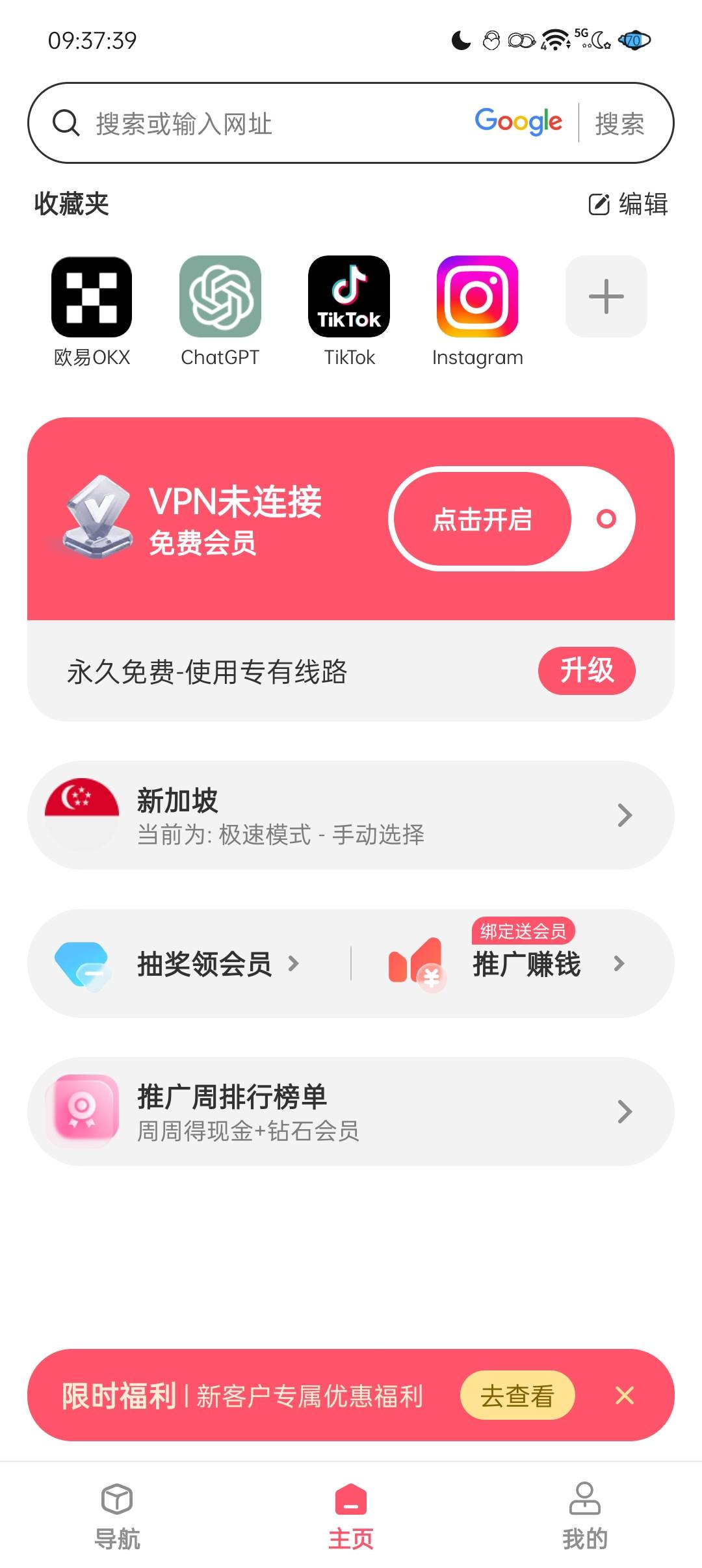Select the 主页 tab
Screen dimensions: 702x1568
[x=351, y=1515]
